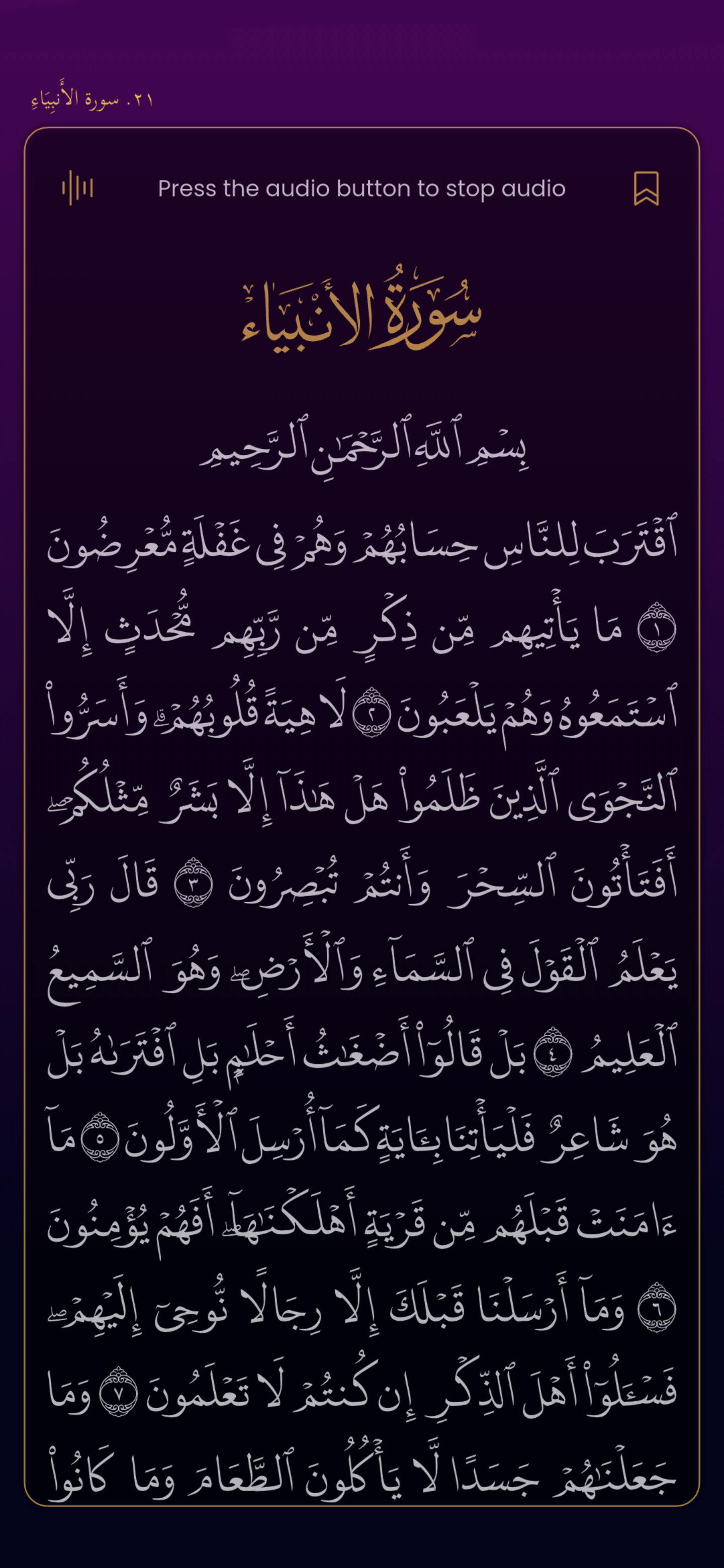The image size is (724, 1568).
Task: Bookmark this surah page
Action: pyautogui.click(x=646, y=188)
